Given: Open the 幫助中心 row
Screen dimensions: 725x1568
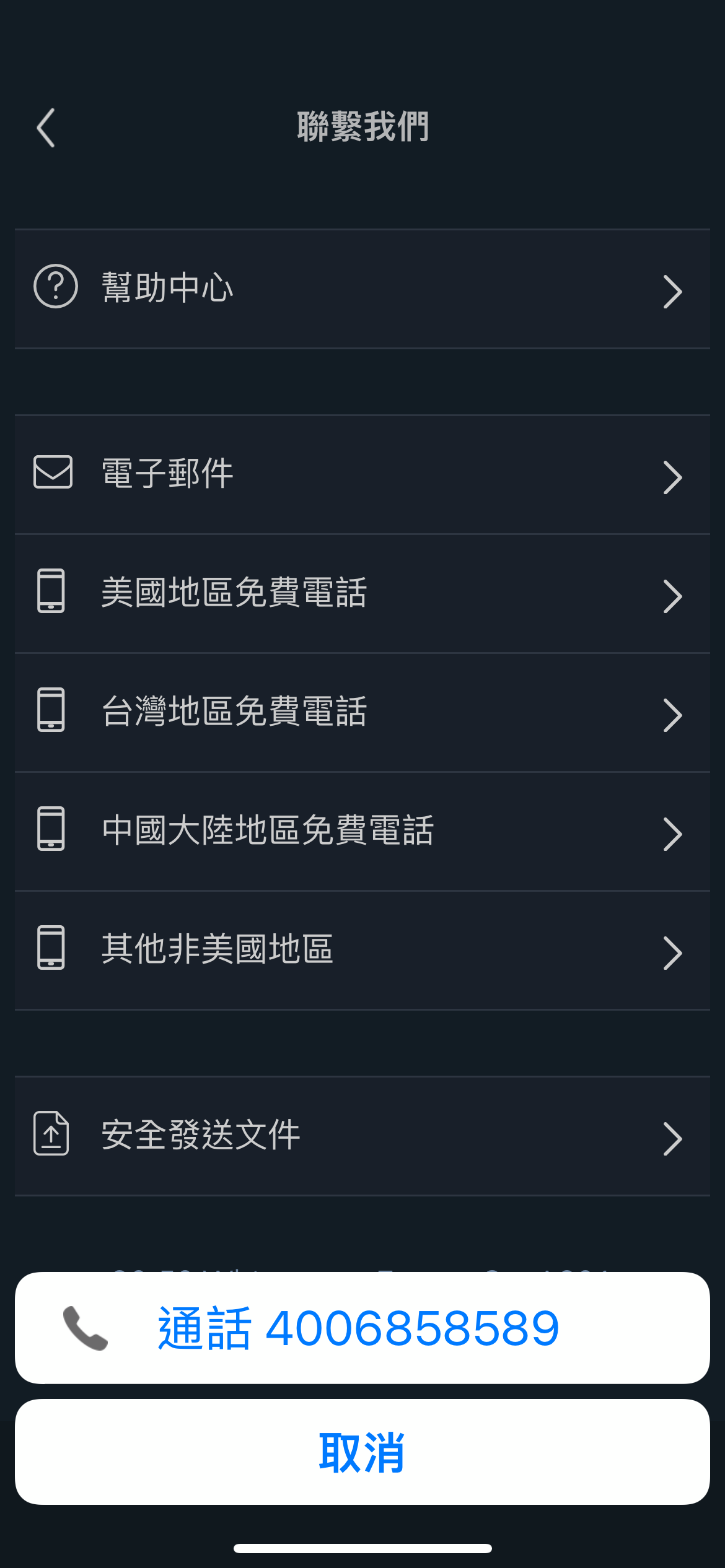Looking at the screenshot, I should pos(362,289).
